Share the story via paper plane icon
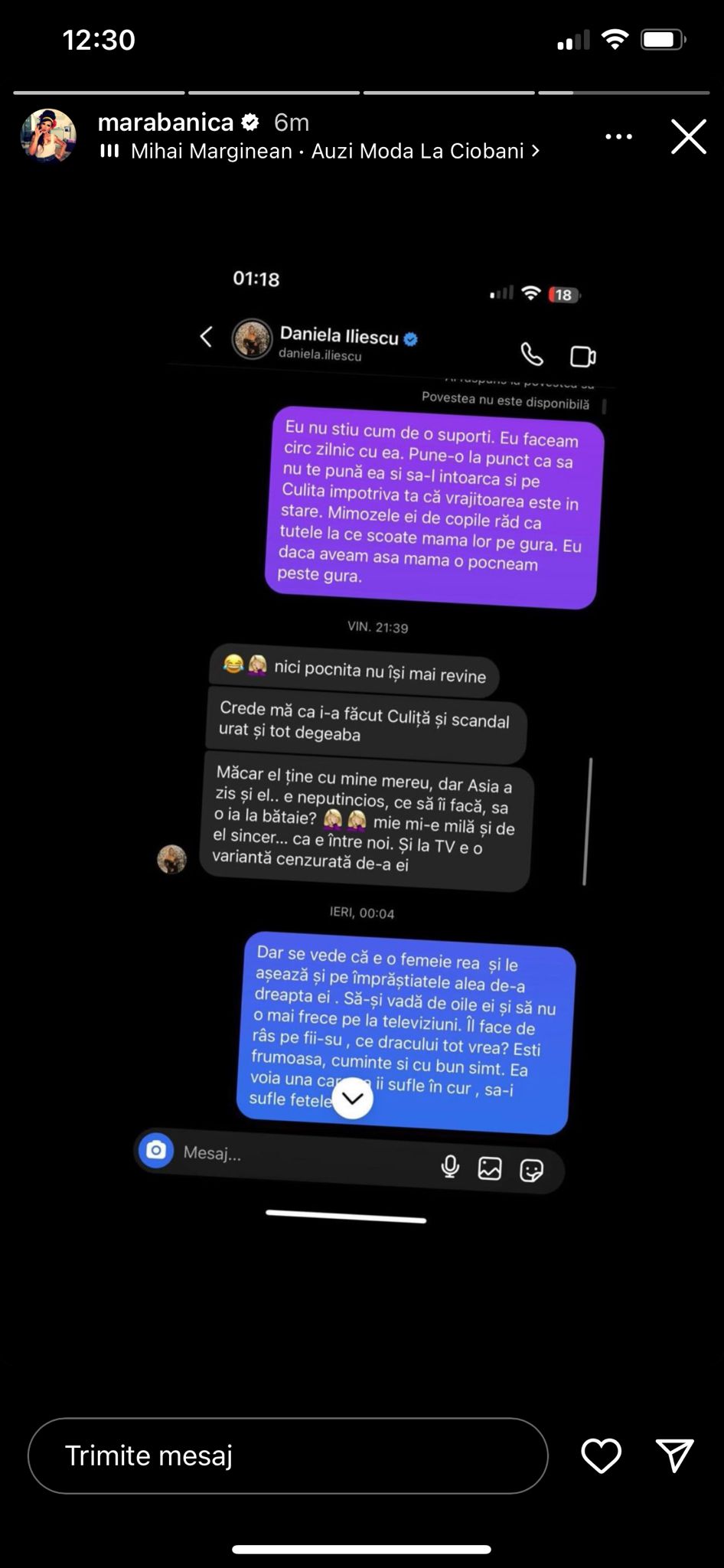The image size is (724, 1568). pos(674,1455)
